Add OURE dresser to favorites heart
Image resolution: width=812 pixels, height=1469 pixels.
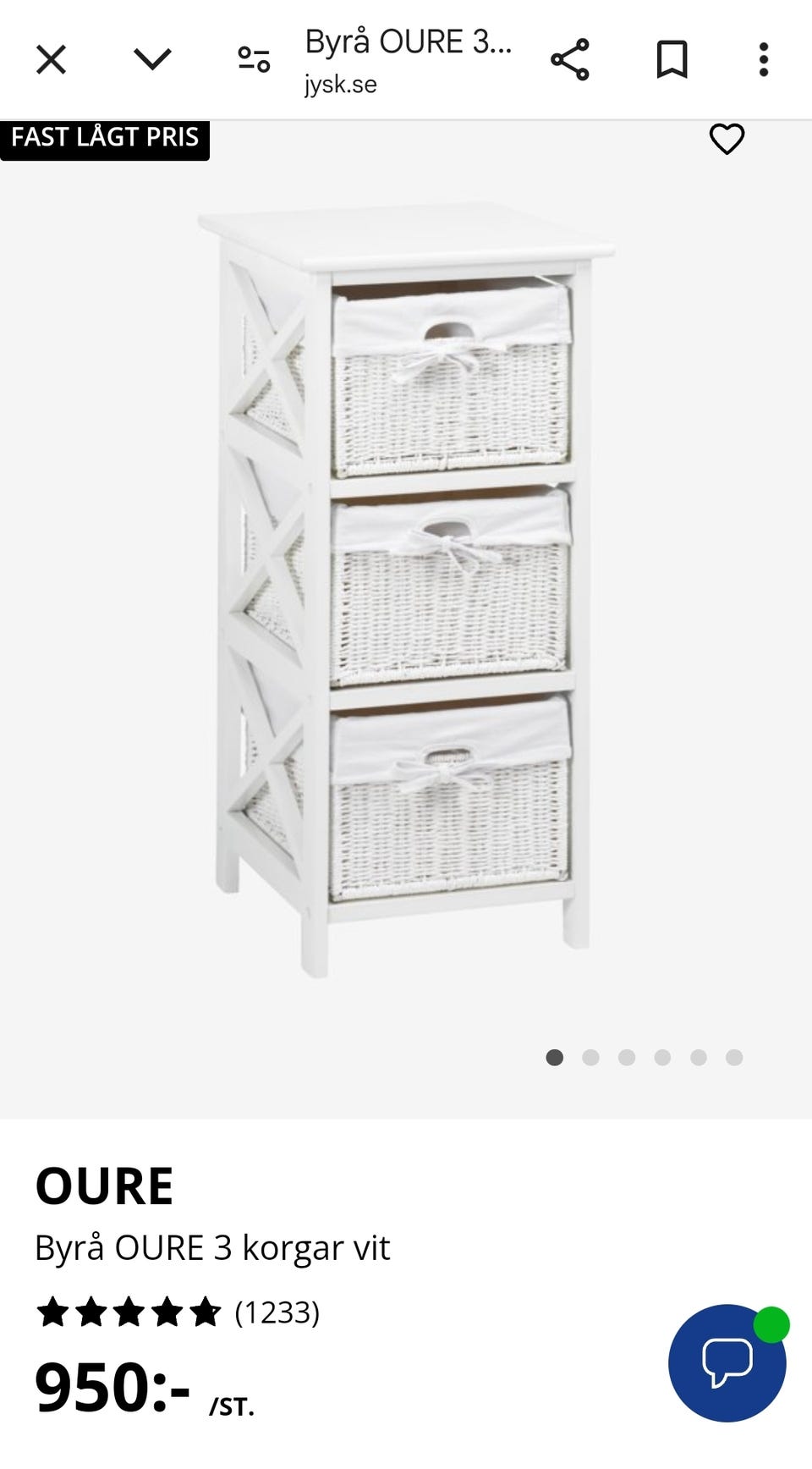[726, 140]
